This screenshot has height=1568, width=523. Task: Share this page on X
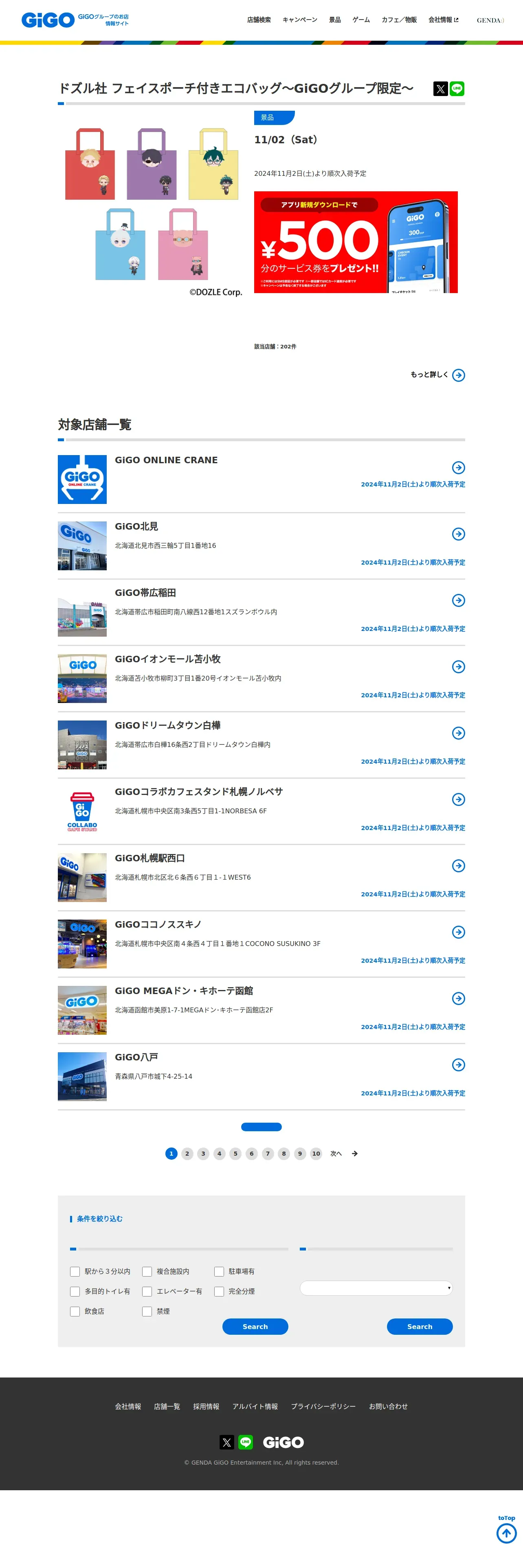[x=440, y=89]
